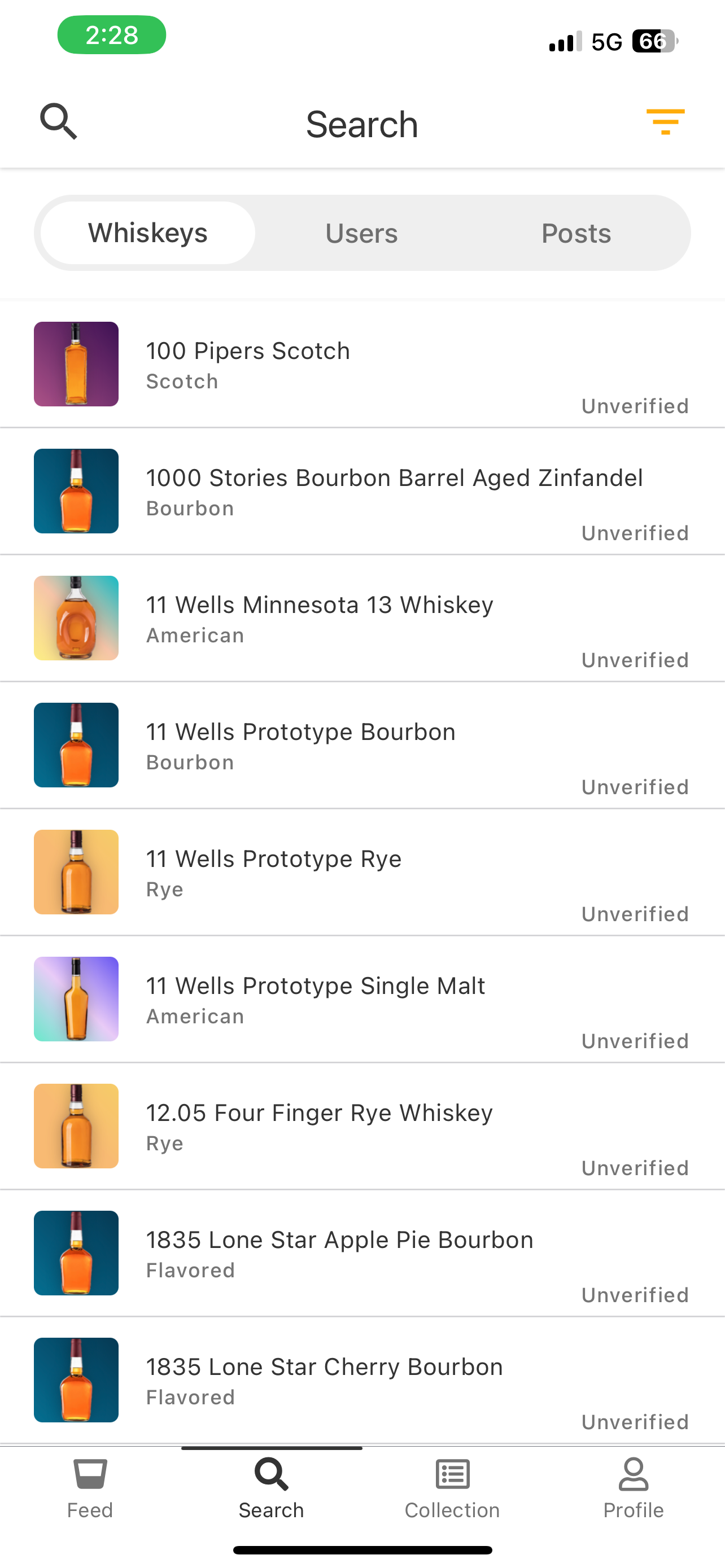View 11 Wells Prototype Single Malt
725x1568 pixels.
362,999
